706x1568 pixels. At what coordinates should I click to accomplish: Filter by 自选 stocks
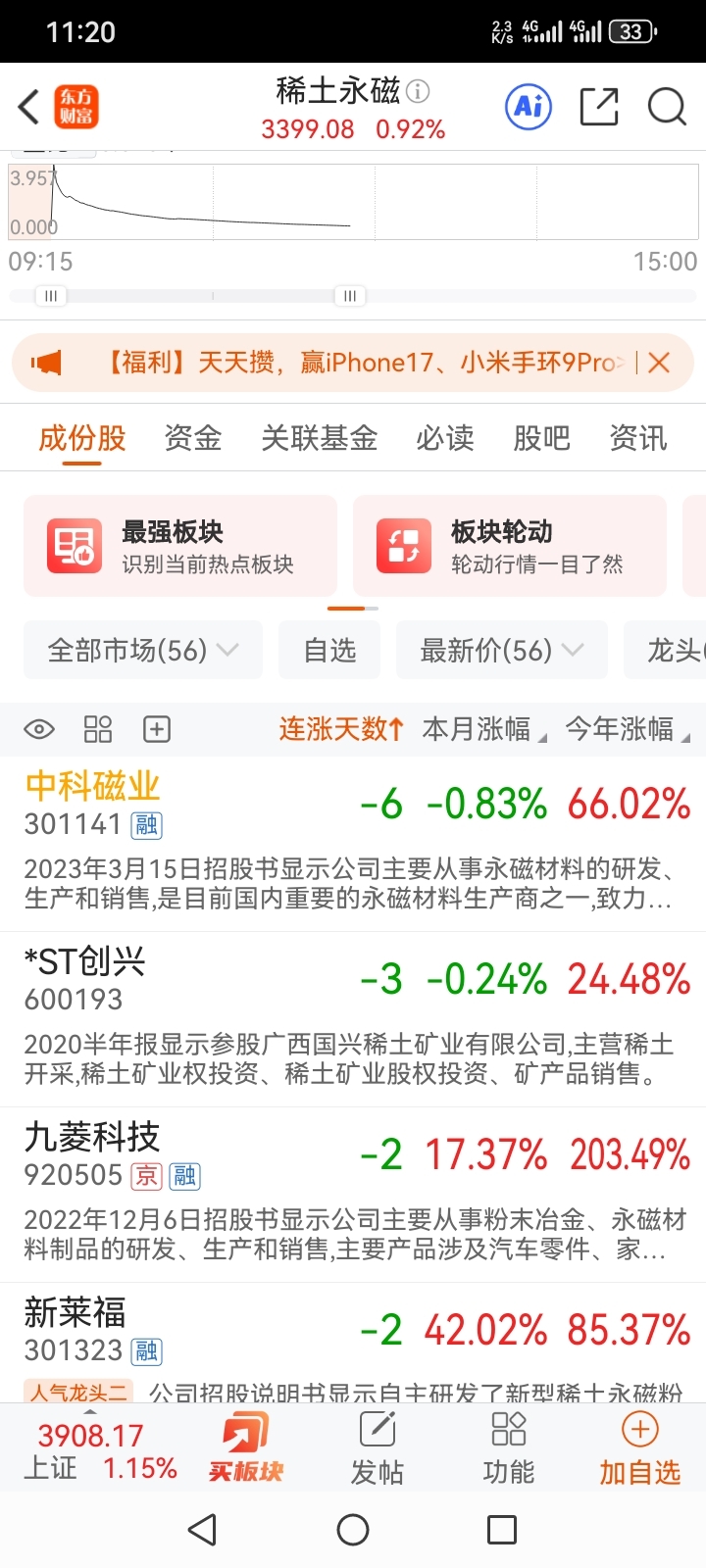329,650
